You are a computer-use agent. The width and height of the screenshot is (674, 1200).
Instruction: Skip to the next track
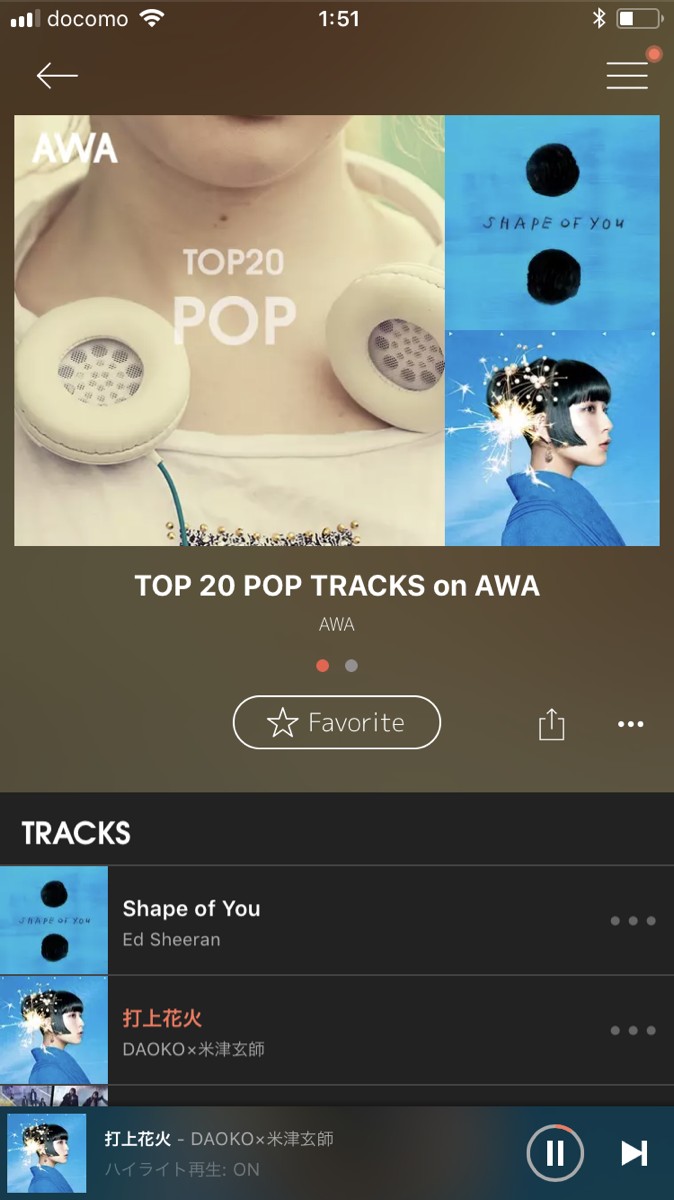point(634,1153)
